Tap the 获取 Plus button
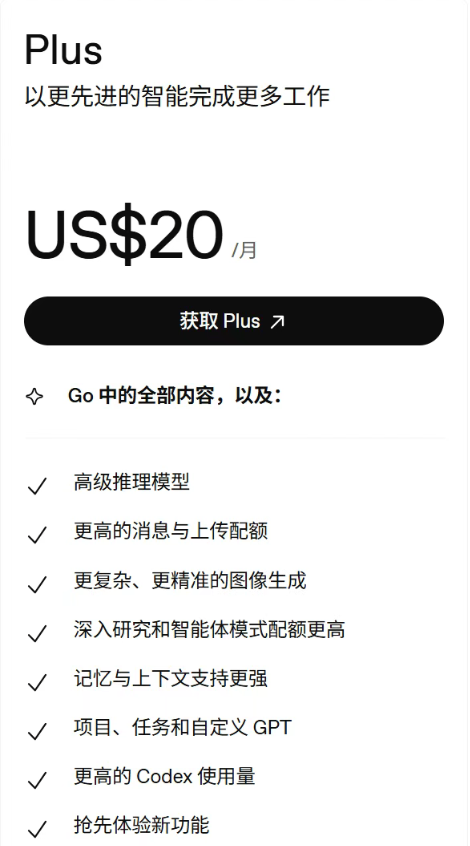Screen dimensions: 470x846 (234, 321)
